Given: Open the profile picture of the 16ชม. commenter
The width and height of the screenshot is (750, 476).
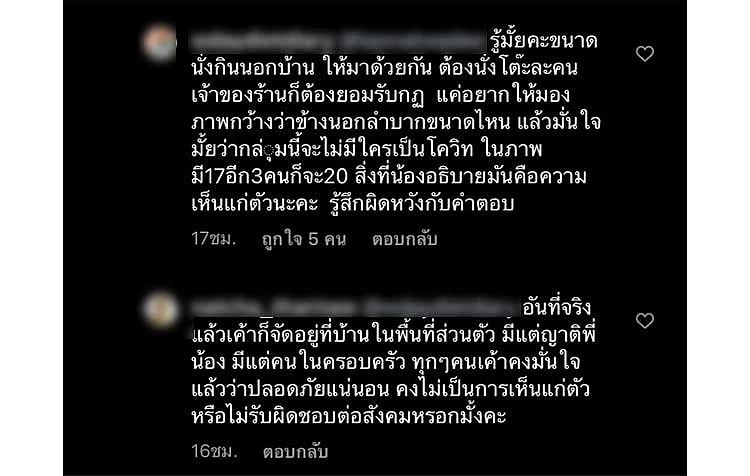Looking at the screenshot, I should click(160, 309).
